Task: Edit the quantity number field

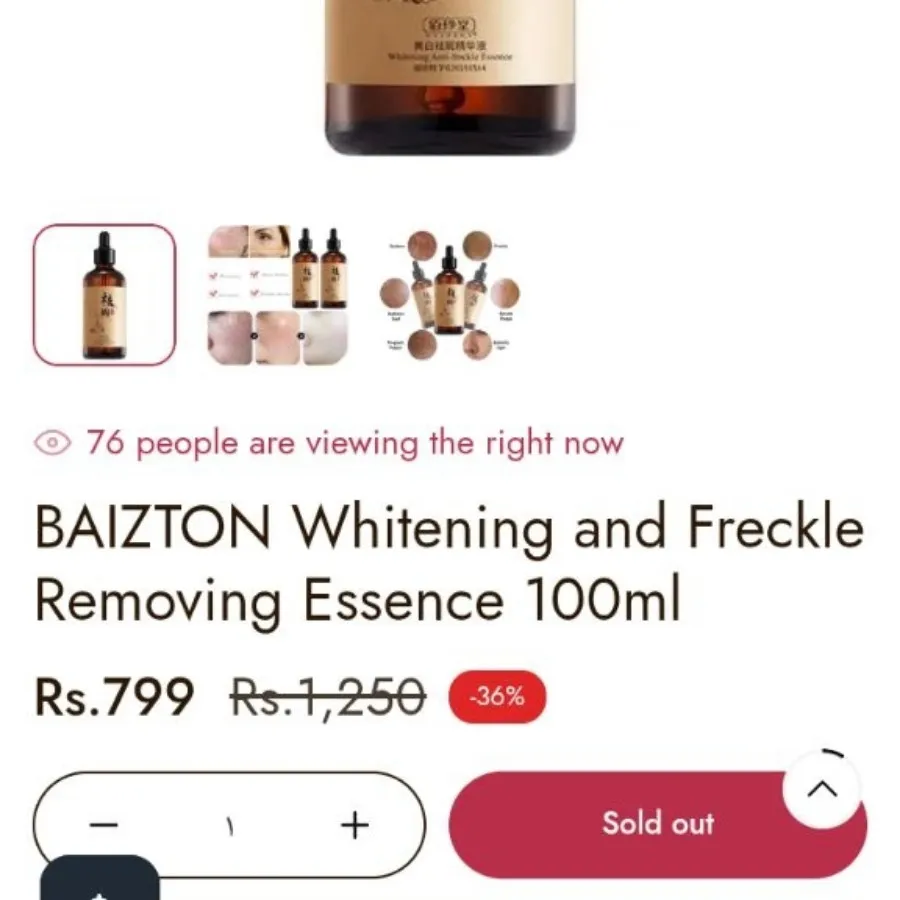Action: pyautogui.click(x=230, y=826)
